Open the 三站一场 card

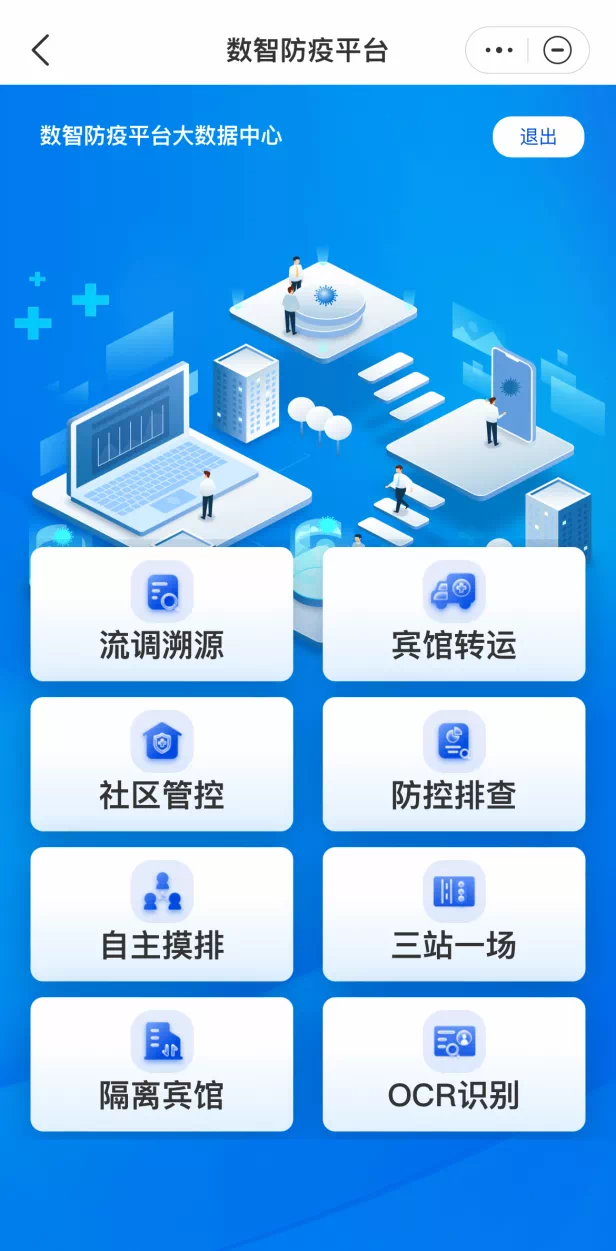[x=453, y=914]
